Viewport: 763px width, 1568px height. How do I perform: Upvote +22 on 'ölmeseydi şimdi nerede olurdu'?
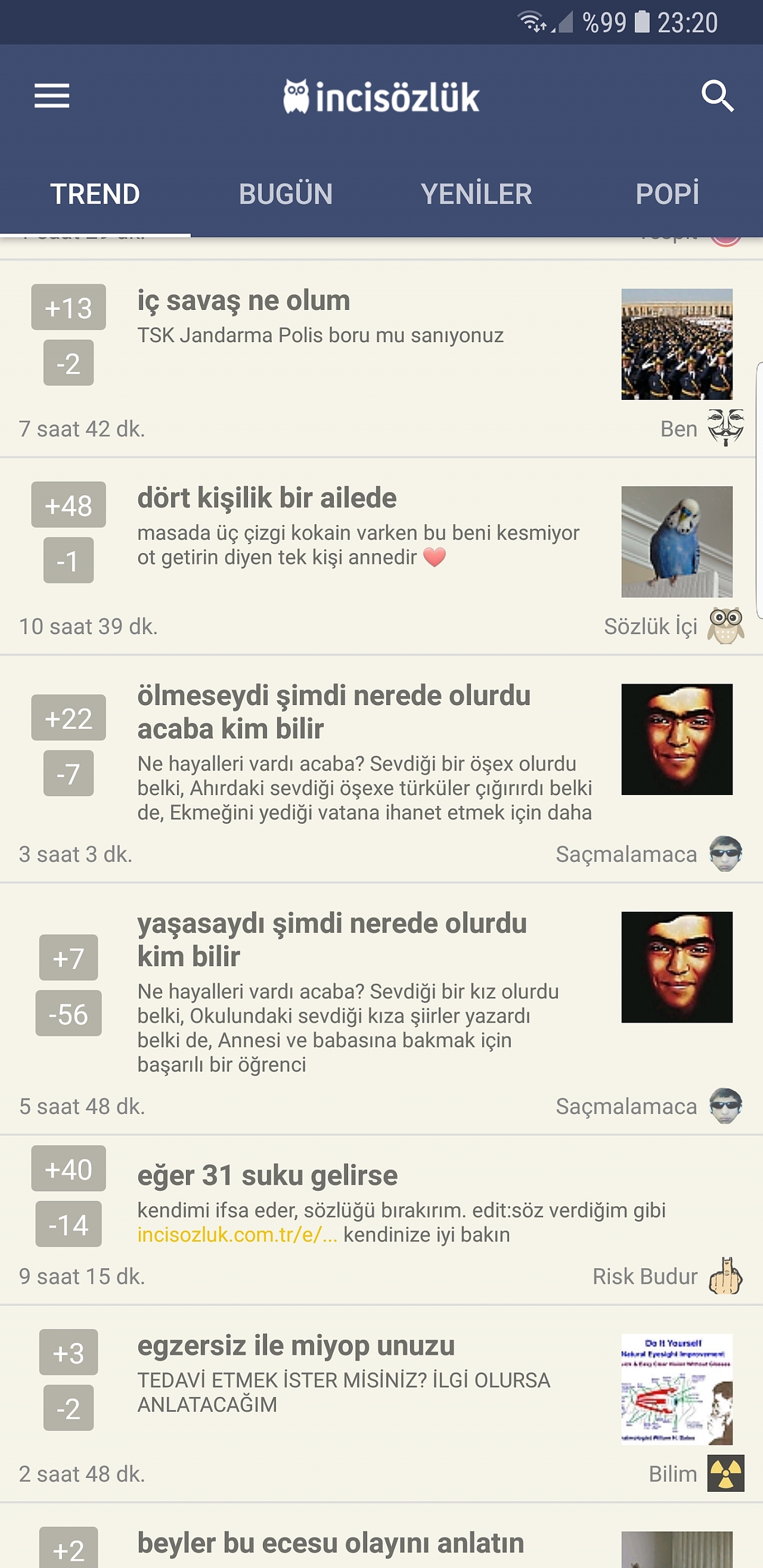point(68,718)
